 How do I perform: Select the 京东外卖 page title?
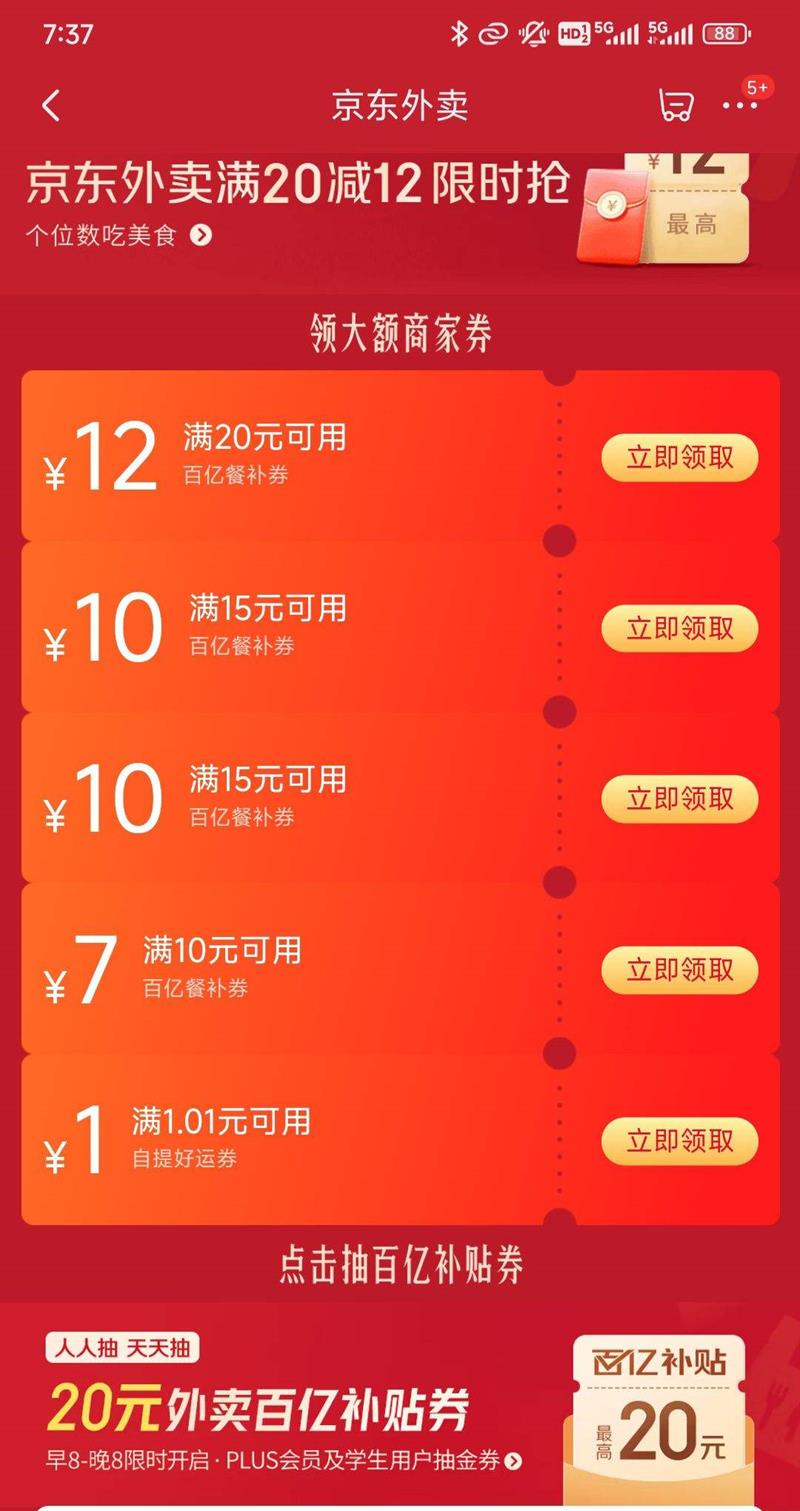click(399, 106)
